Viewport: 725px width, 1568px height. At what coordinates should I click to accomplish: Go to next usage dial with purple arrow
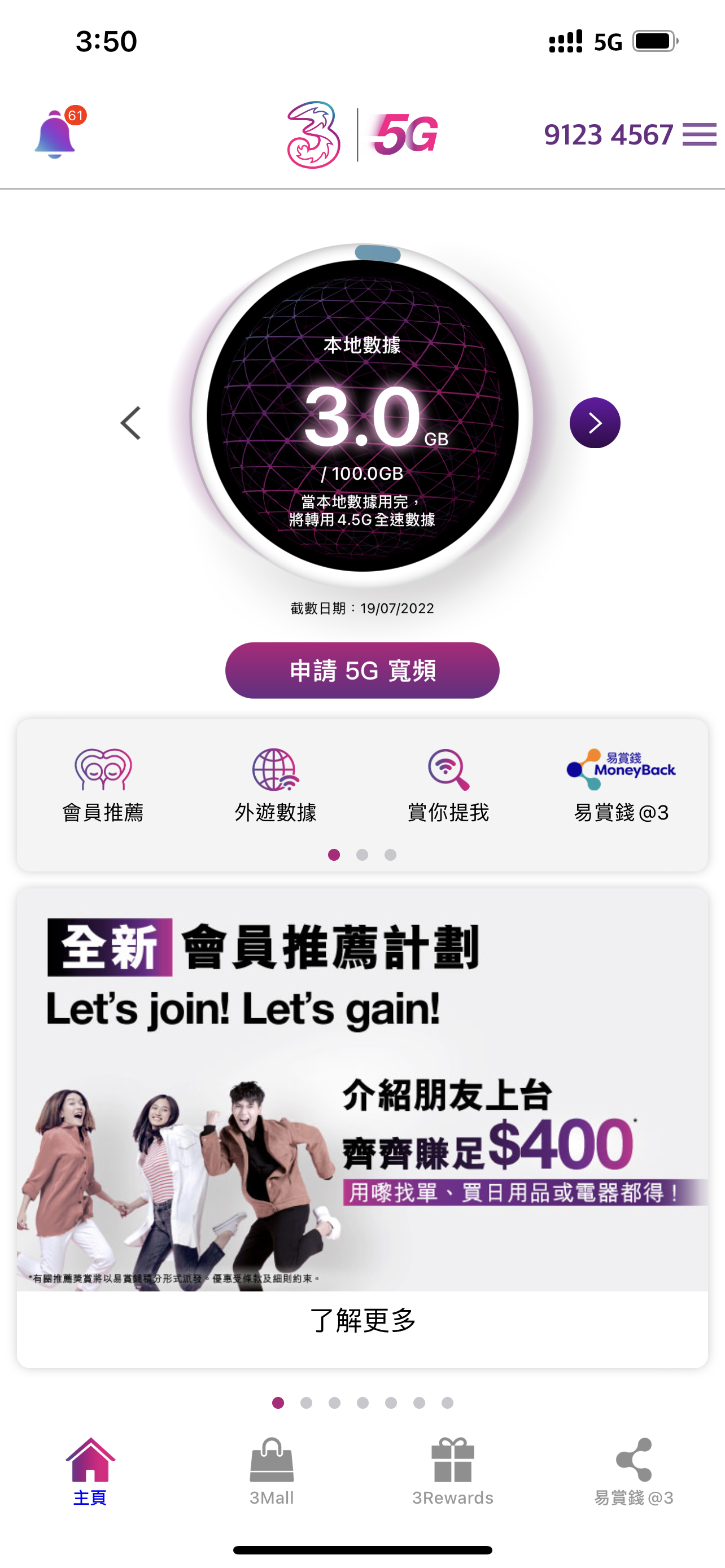tap(595, 423)
